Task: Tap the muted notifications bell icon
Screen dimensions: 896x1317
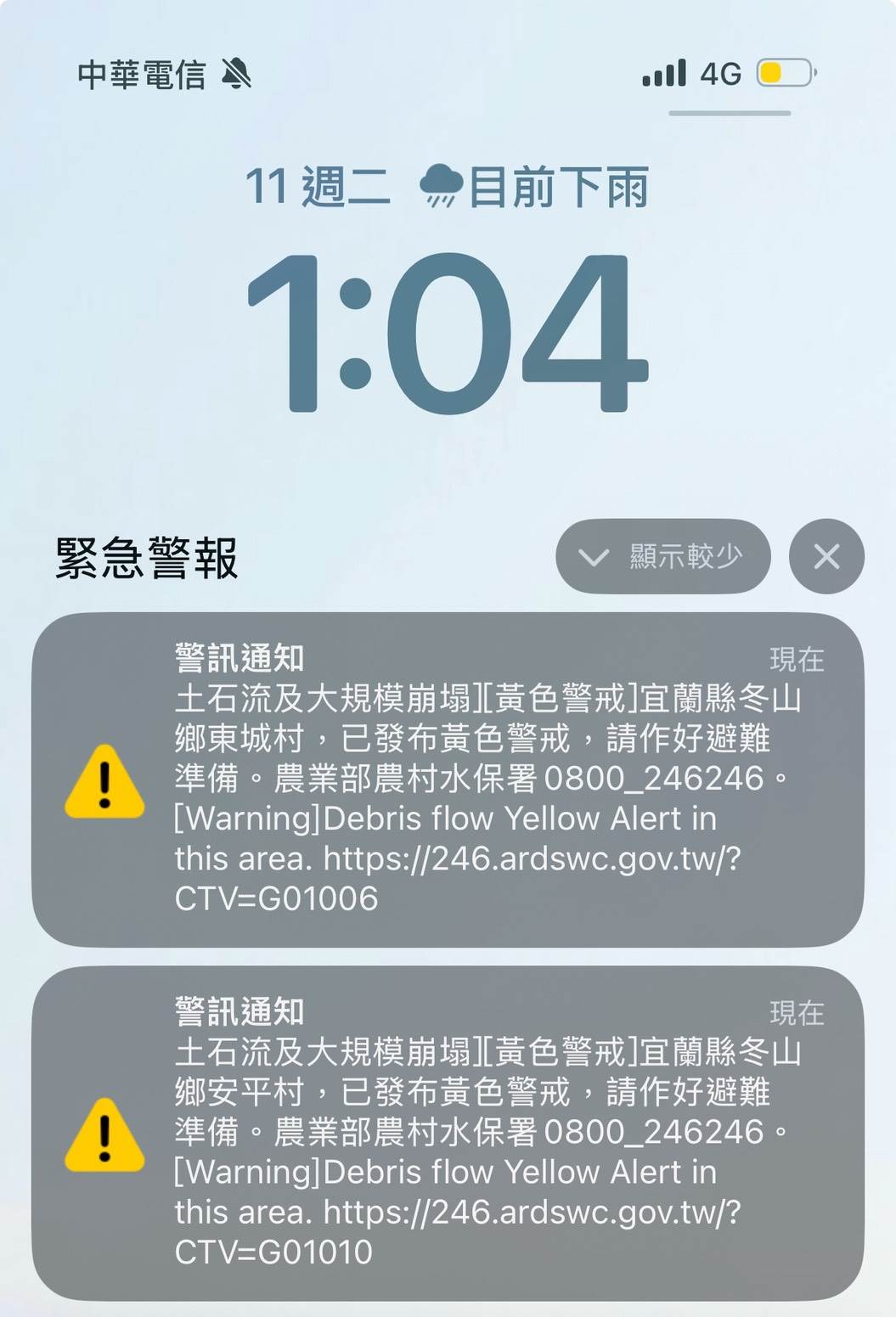Action: (235, 74)
